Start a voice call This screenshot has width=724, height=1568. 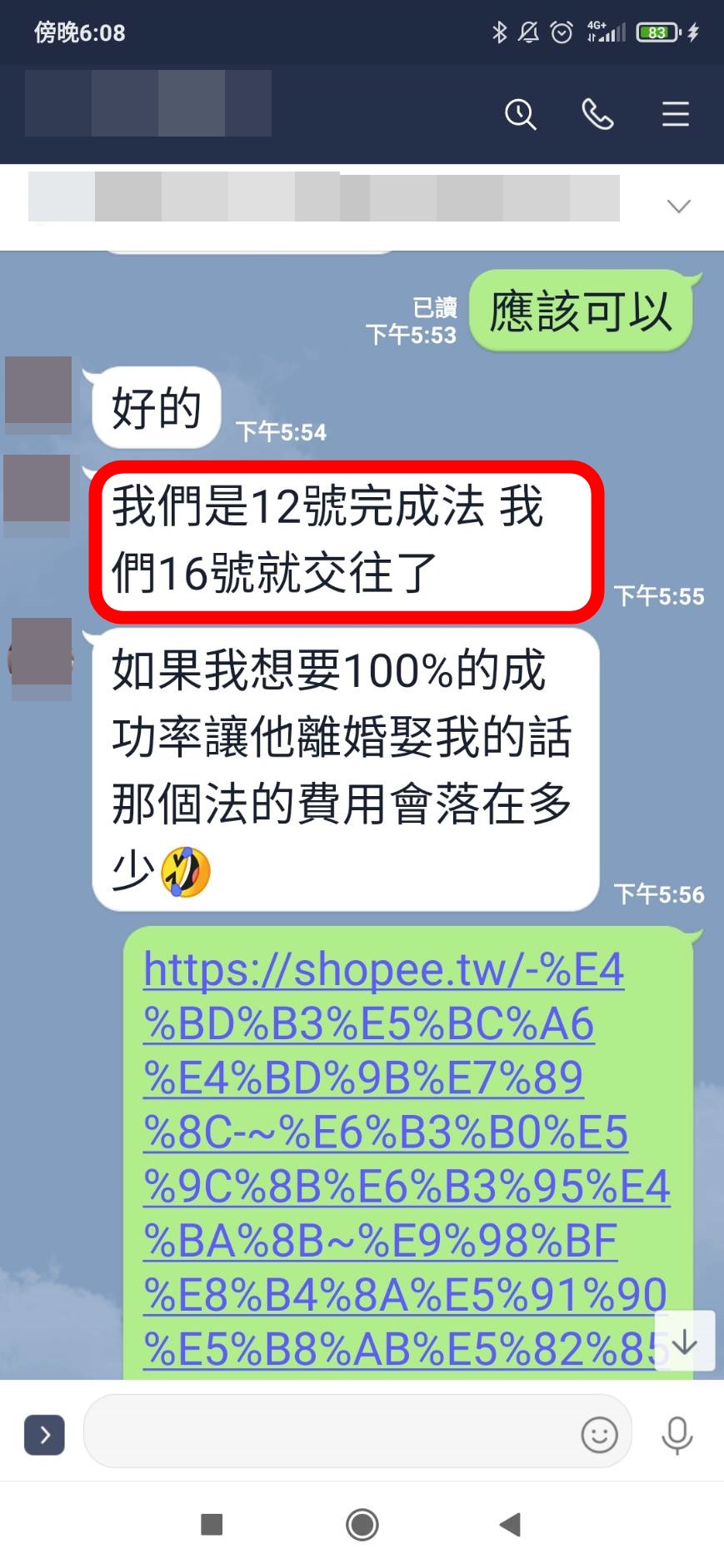(x=597, y=114)
